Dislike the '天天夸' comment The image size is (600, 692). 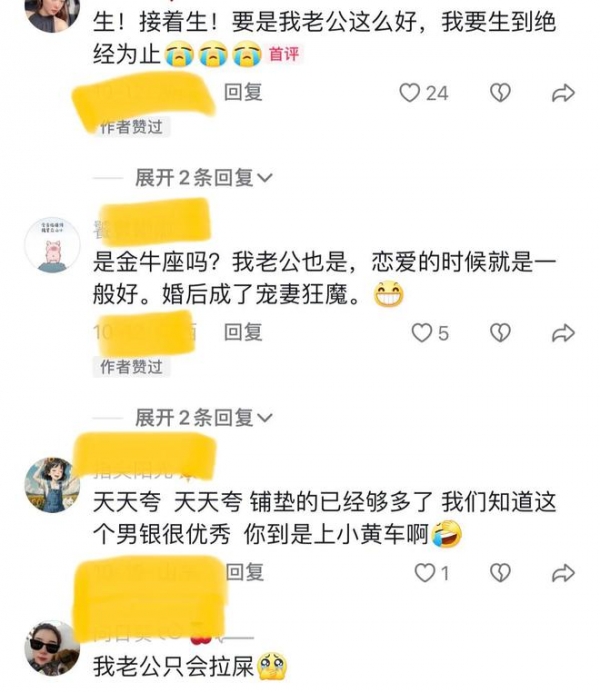coord(499,572)
